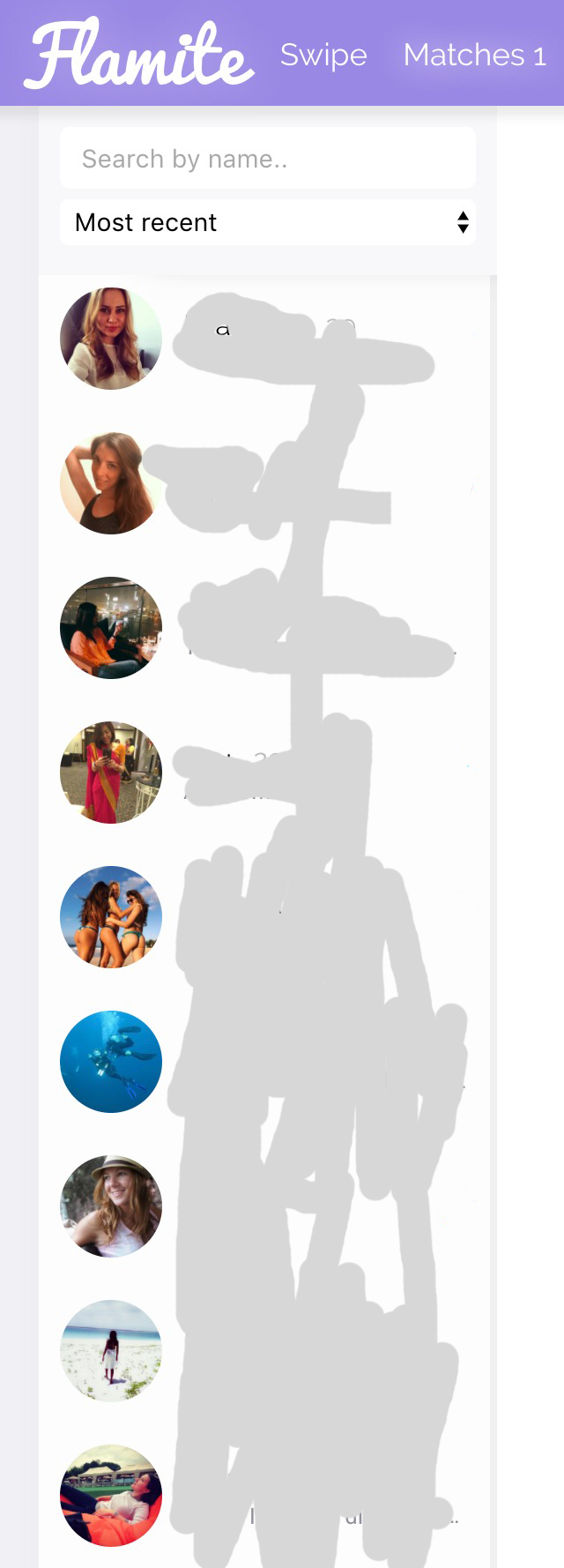
Task: Go to Flamite home via logo
Action: point(141,55)
